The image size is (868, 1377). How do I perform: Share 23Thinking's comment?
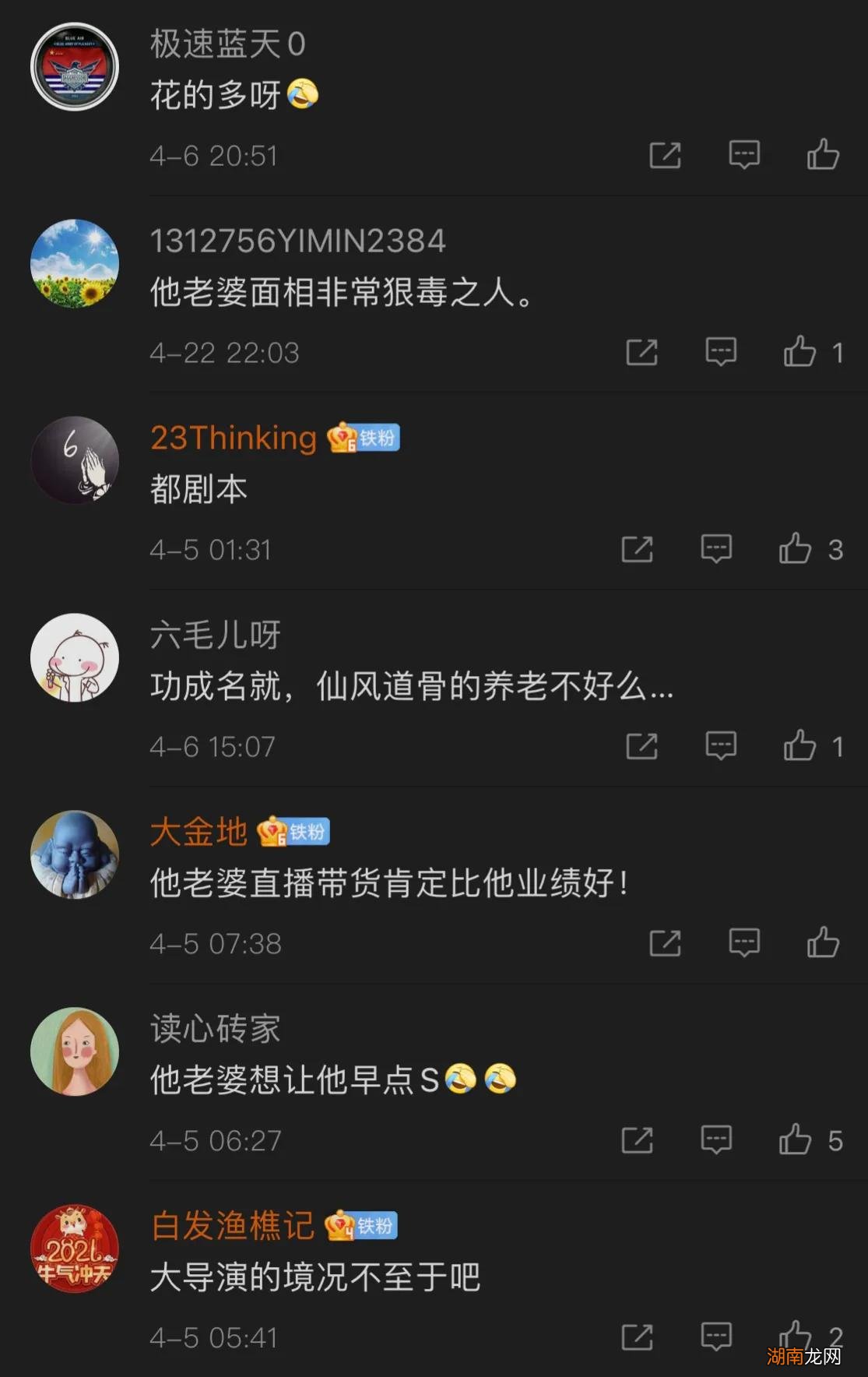(x=638, y=550)
